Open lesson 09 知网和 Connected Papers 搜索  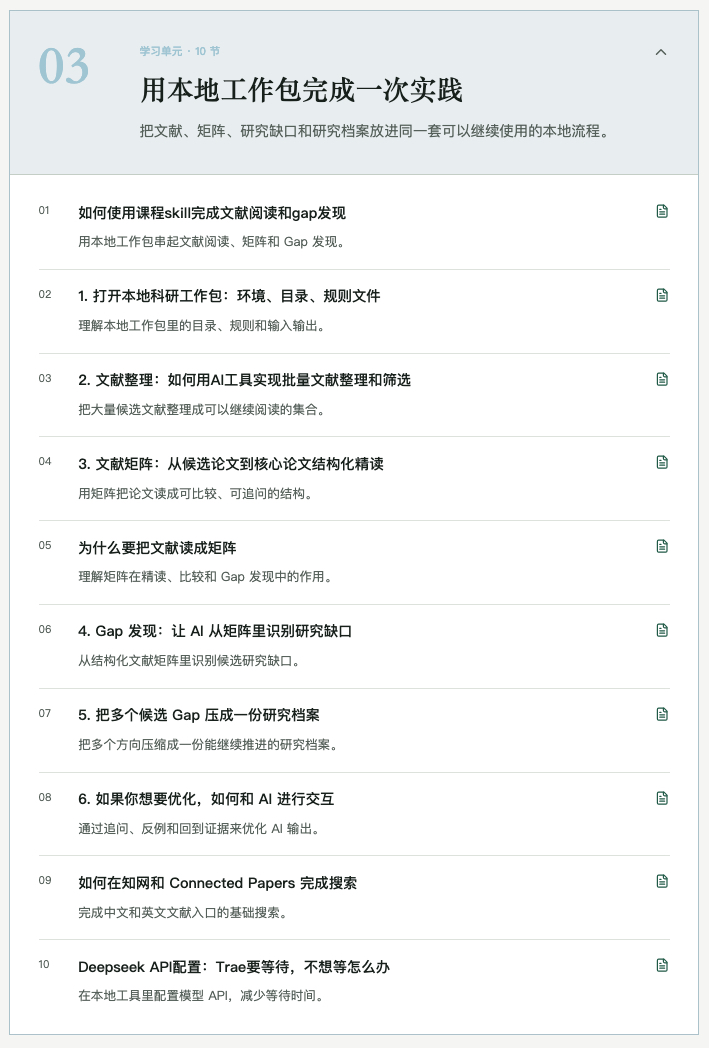coord(354,898)
